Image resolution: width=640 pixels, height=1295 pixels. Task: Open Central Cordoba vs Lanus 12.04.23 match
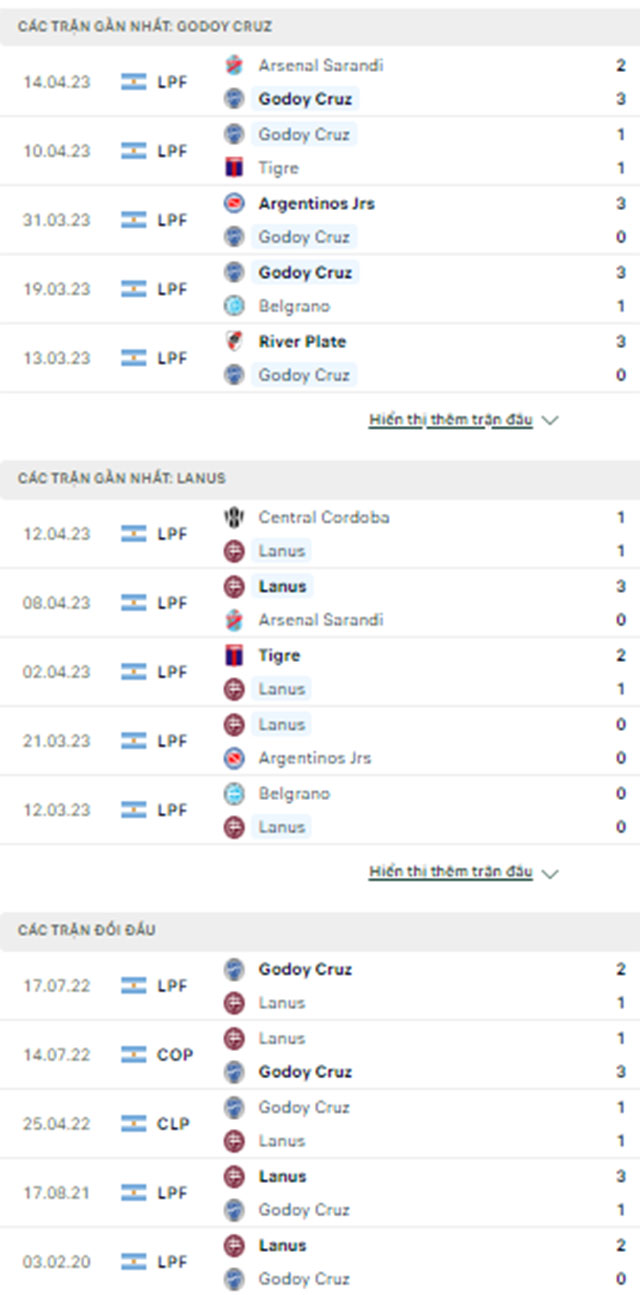pos(320,534)
